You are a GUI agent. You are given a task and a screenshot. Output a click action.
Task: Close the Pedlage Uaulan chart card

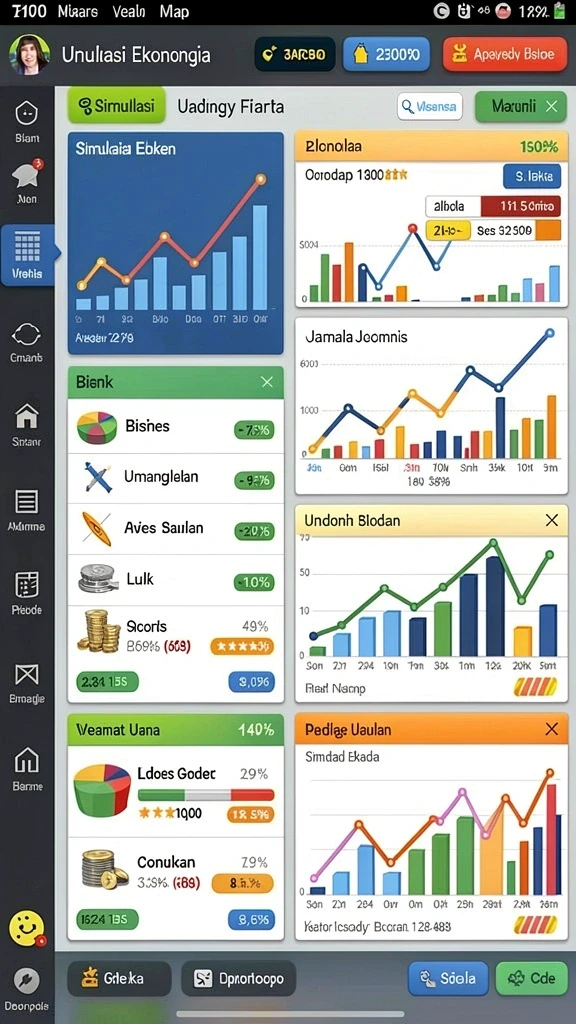552,729
